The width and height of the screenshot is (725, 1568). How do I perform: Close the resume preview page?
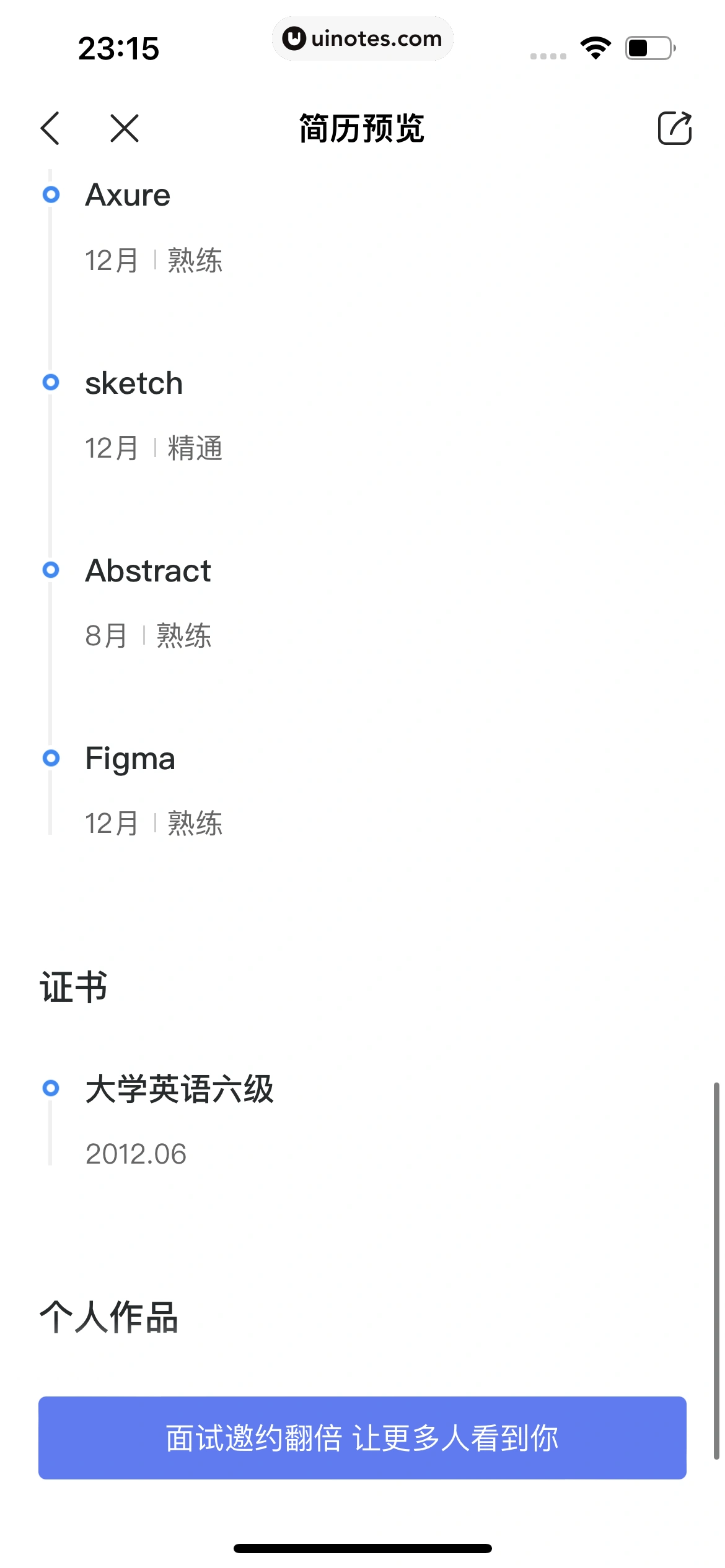125,129
